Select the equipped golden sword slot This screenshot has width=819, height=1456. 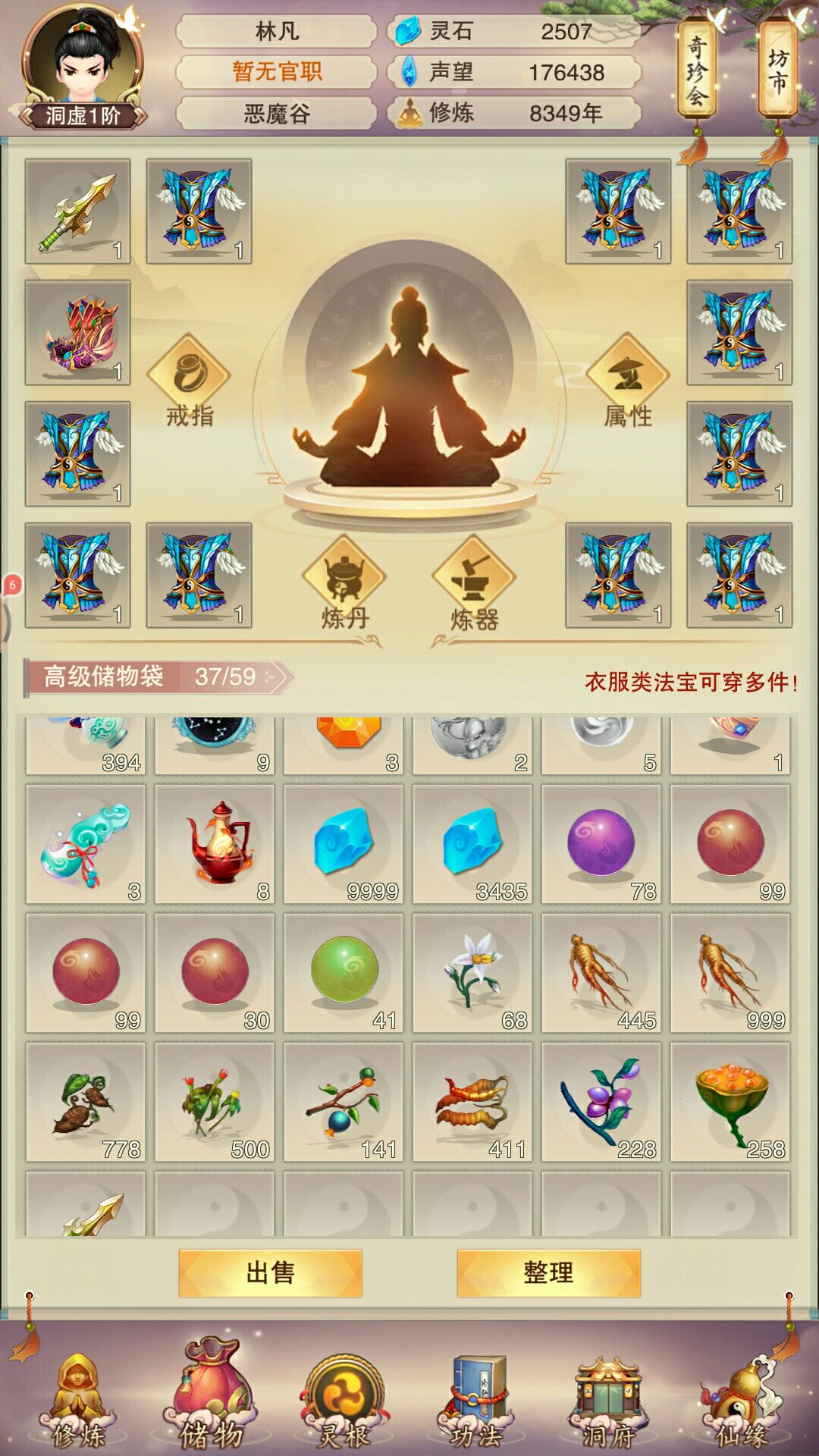click(x=77, y=212)
